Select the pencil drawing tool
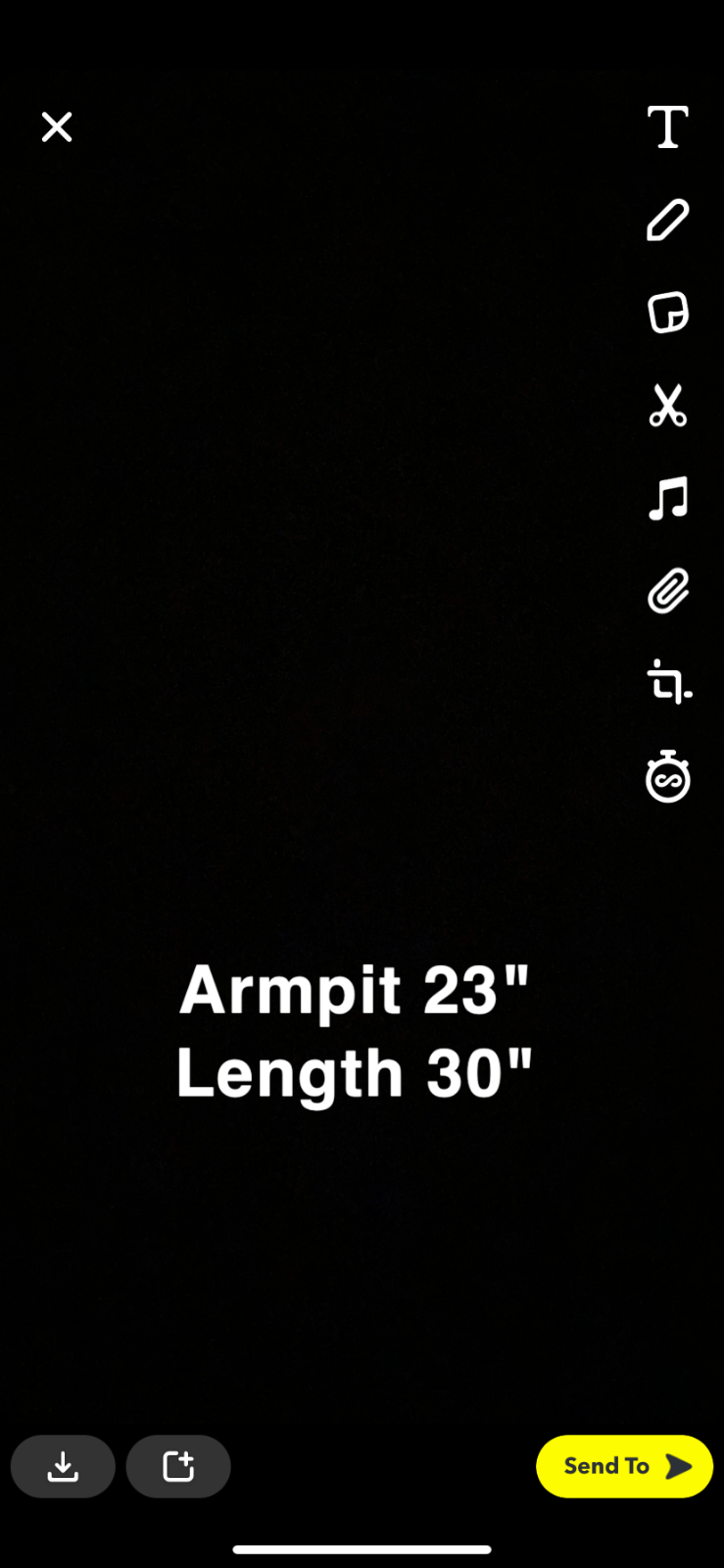Screen dimensions: 724x1568 click(x=667, y=220)
